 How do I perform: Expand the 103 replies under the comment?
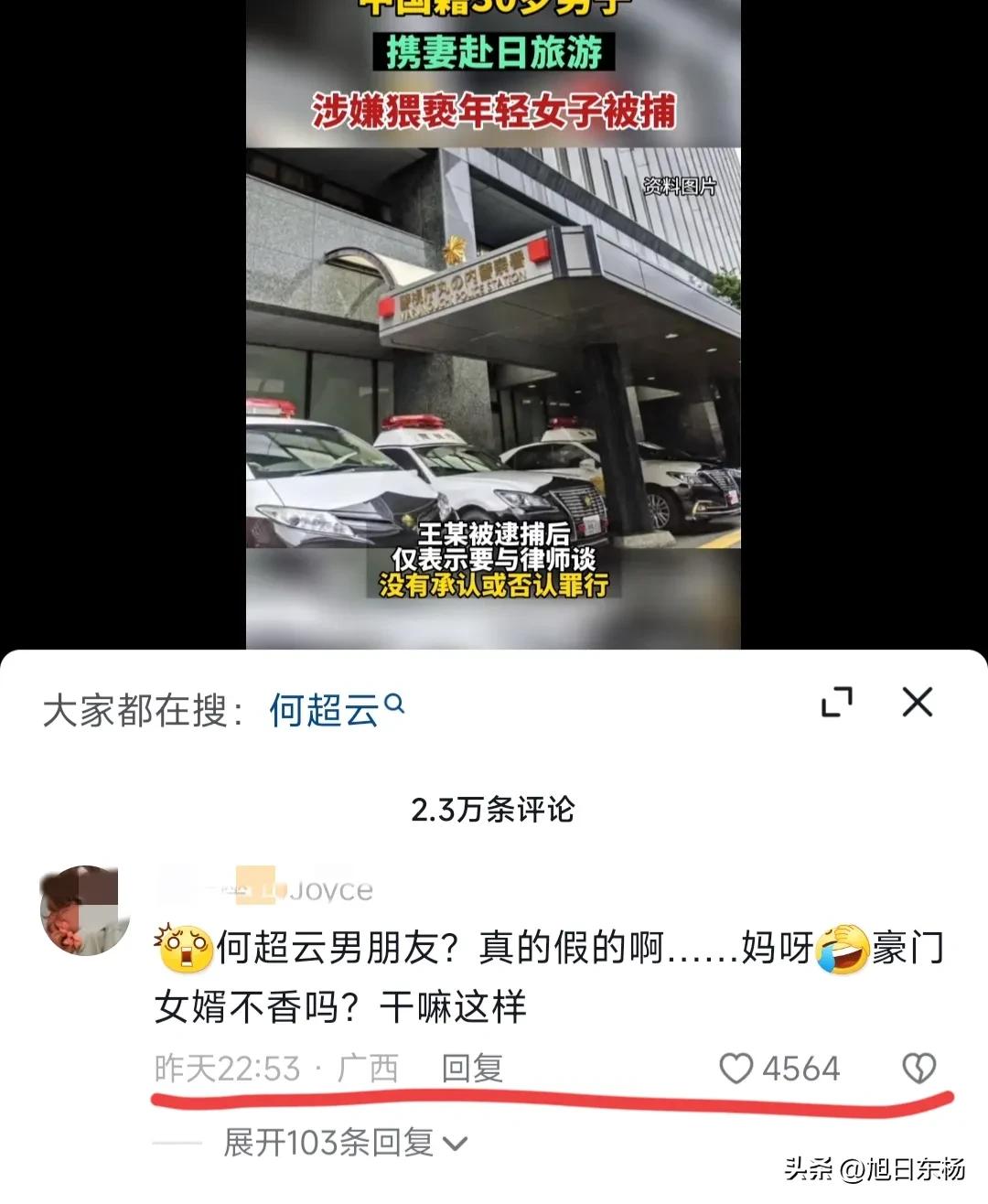(x=329, y=1139)
